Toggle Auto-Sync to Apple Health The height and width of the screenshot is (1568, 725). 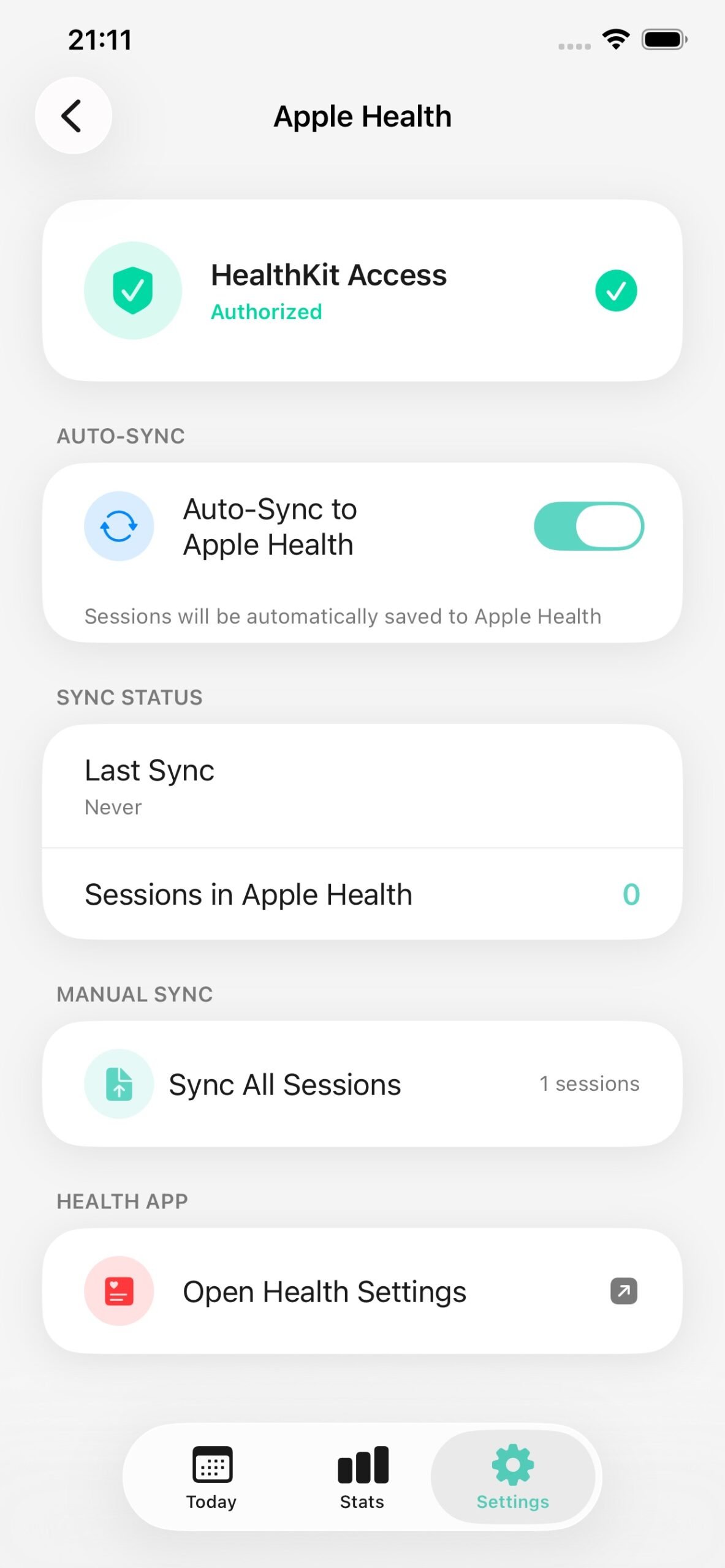click(x=588, y=526)
